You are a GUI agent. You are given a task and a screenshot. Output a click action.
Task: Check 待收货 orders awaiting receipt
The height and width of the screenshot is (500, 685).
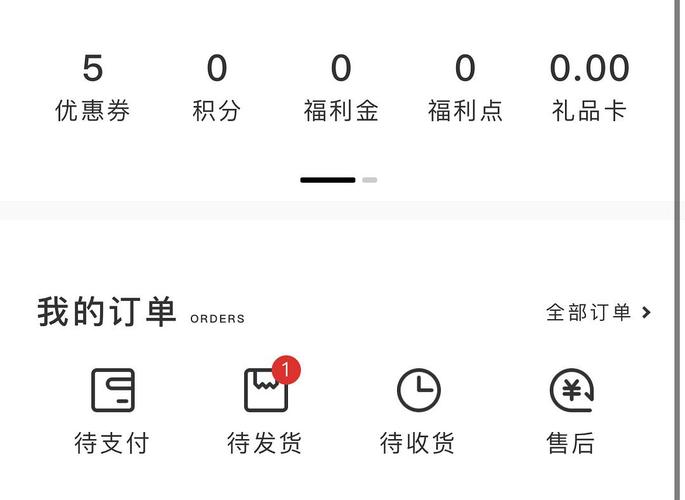click(418, 410)
